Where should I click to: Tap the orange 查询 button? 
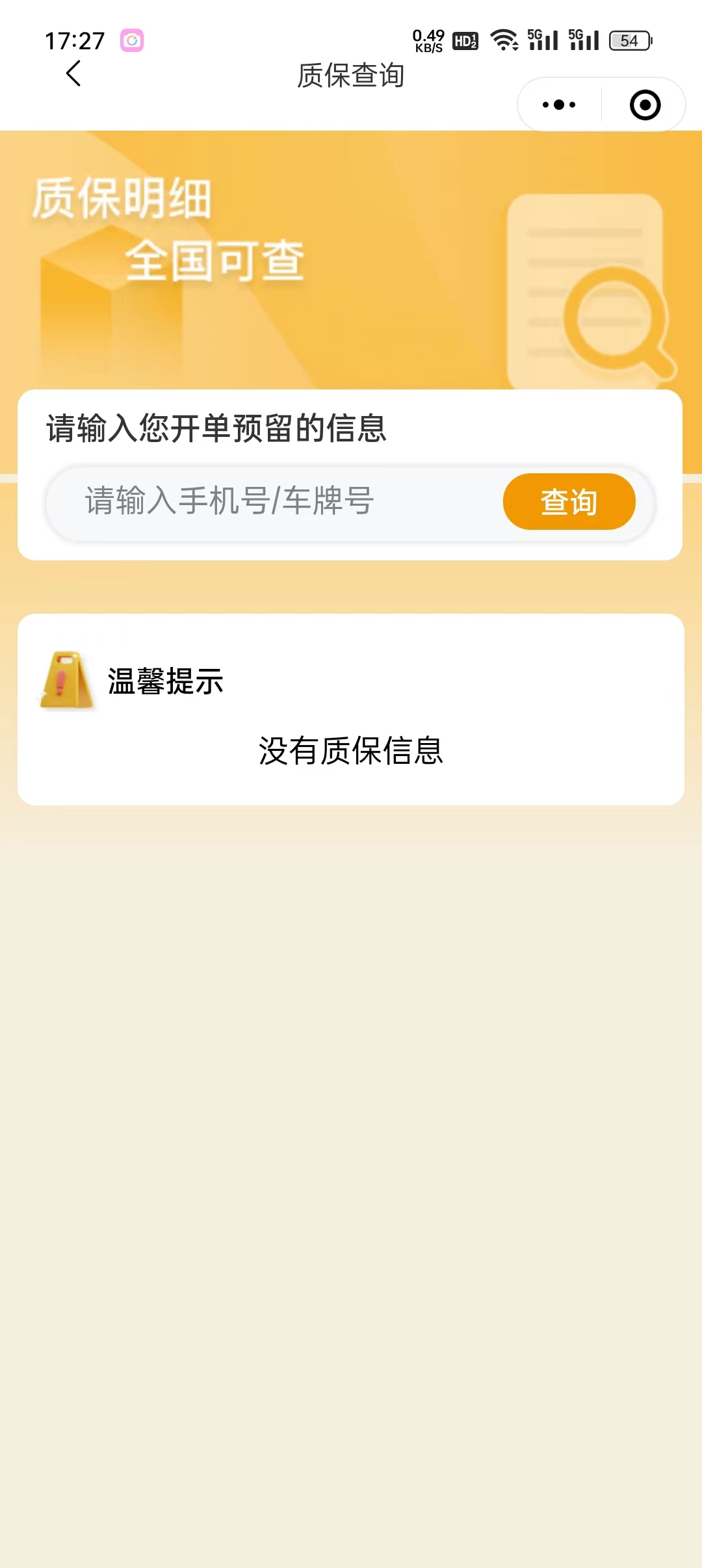tap(569, 501)
